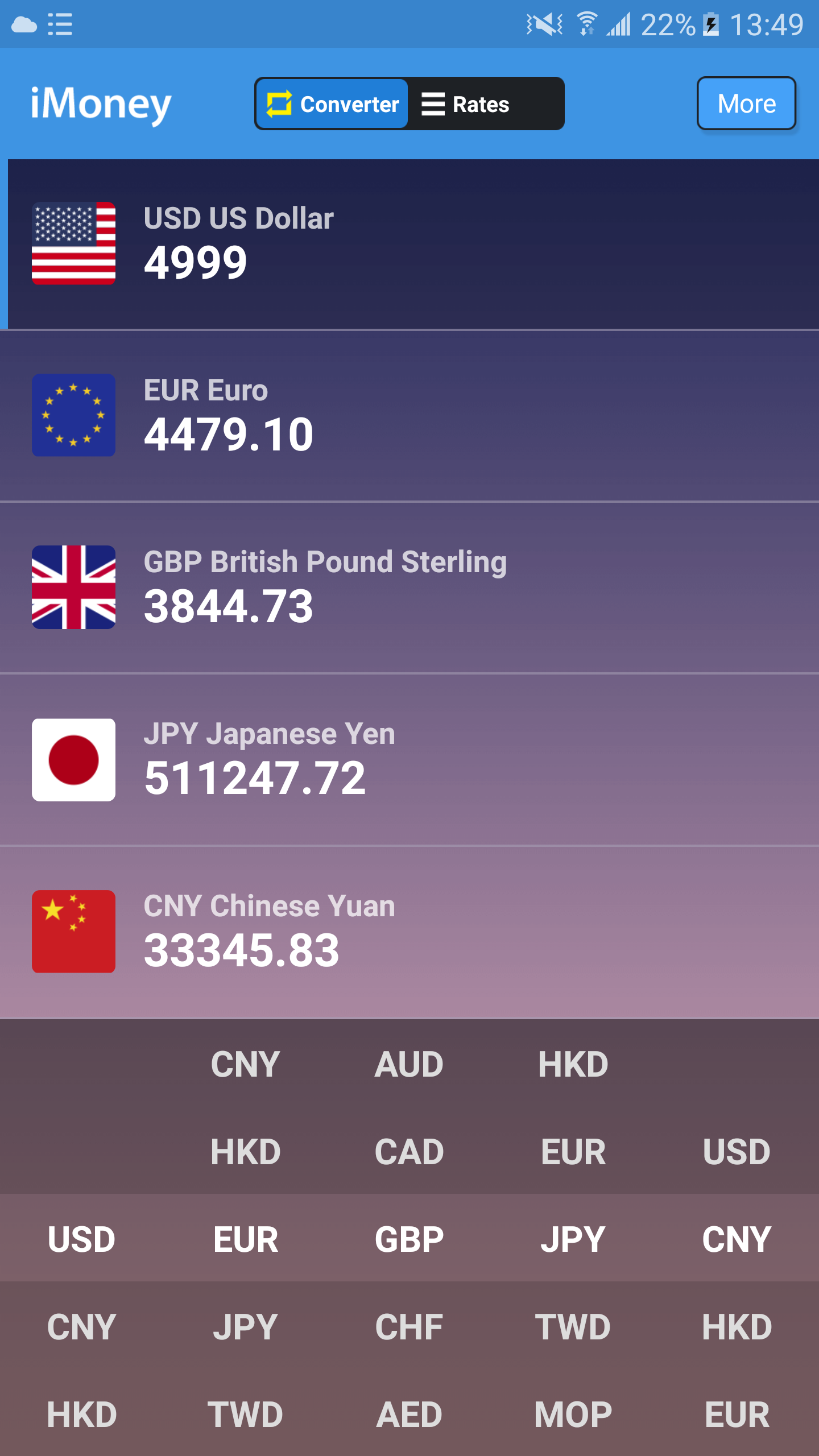Select the AED currency shortcut
This screenshot has width=819, height=1456.
(x=408, y=1413)
